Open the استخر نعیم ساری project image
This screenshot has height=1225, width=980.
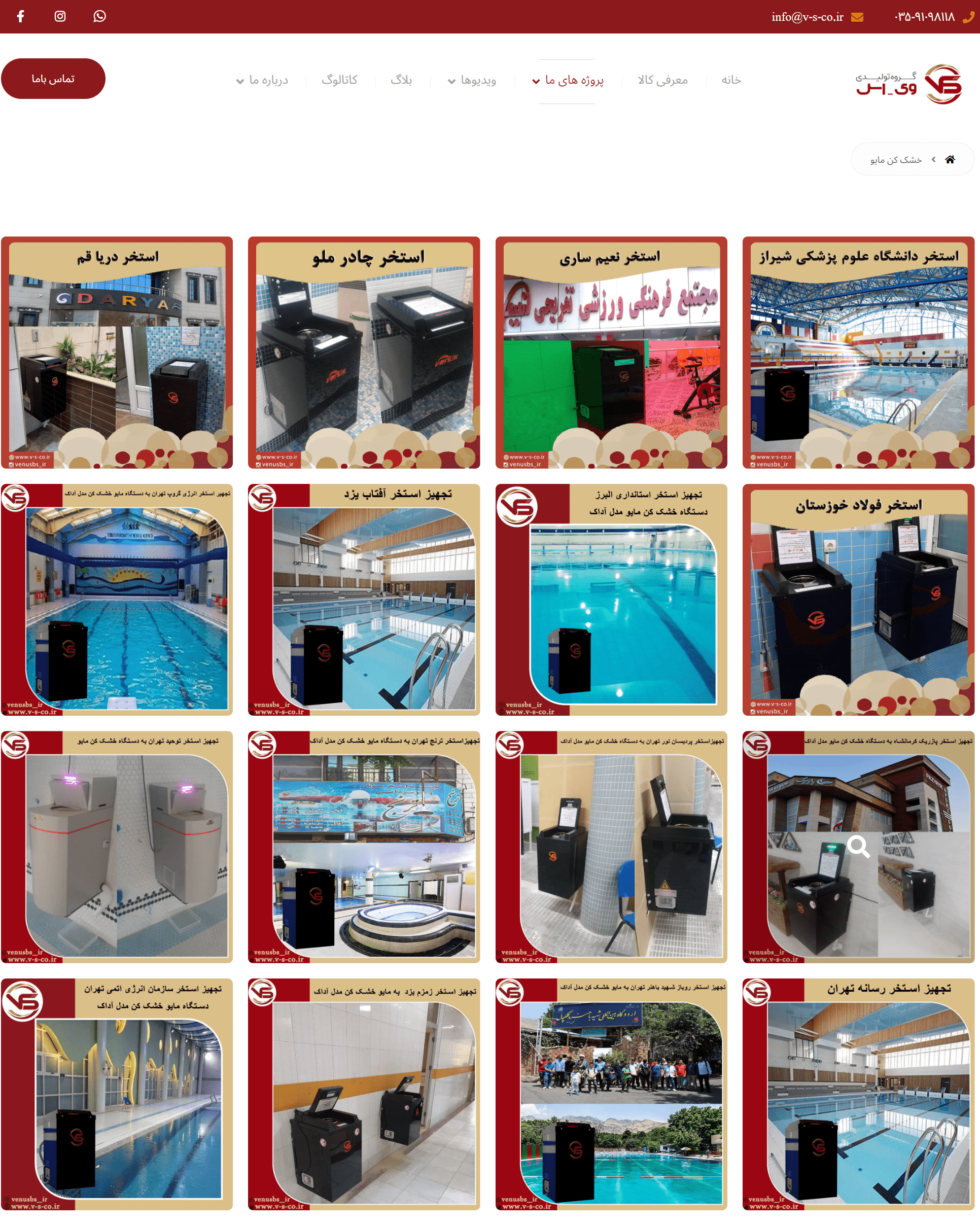tap(611, 353)
